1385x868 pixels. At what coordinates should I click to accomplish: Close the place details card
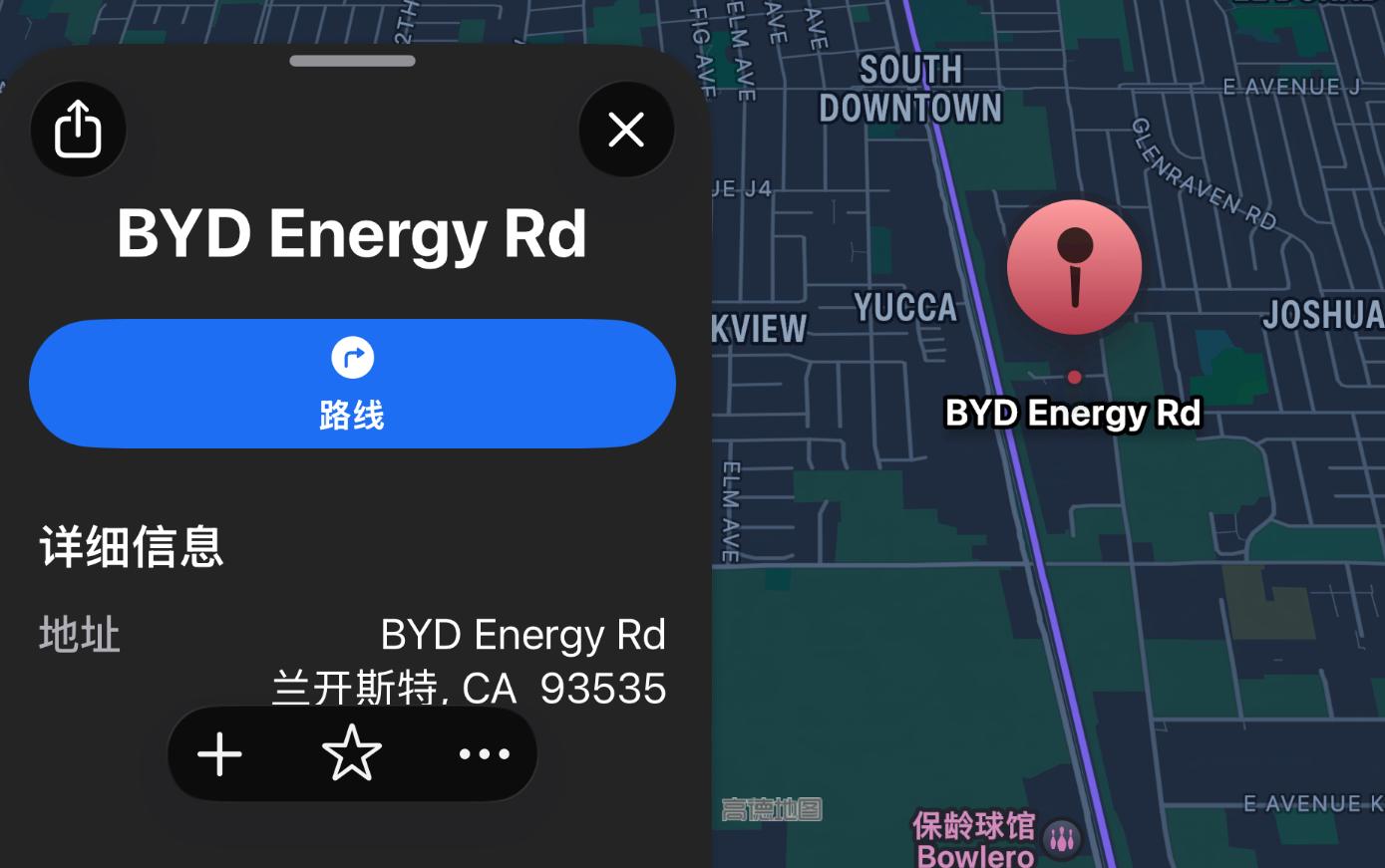click(626, 130)
